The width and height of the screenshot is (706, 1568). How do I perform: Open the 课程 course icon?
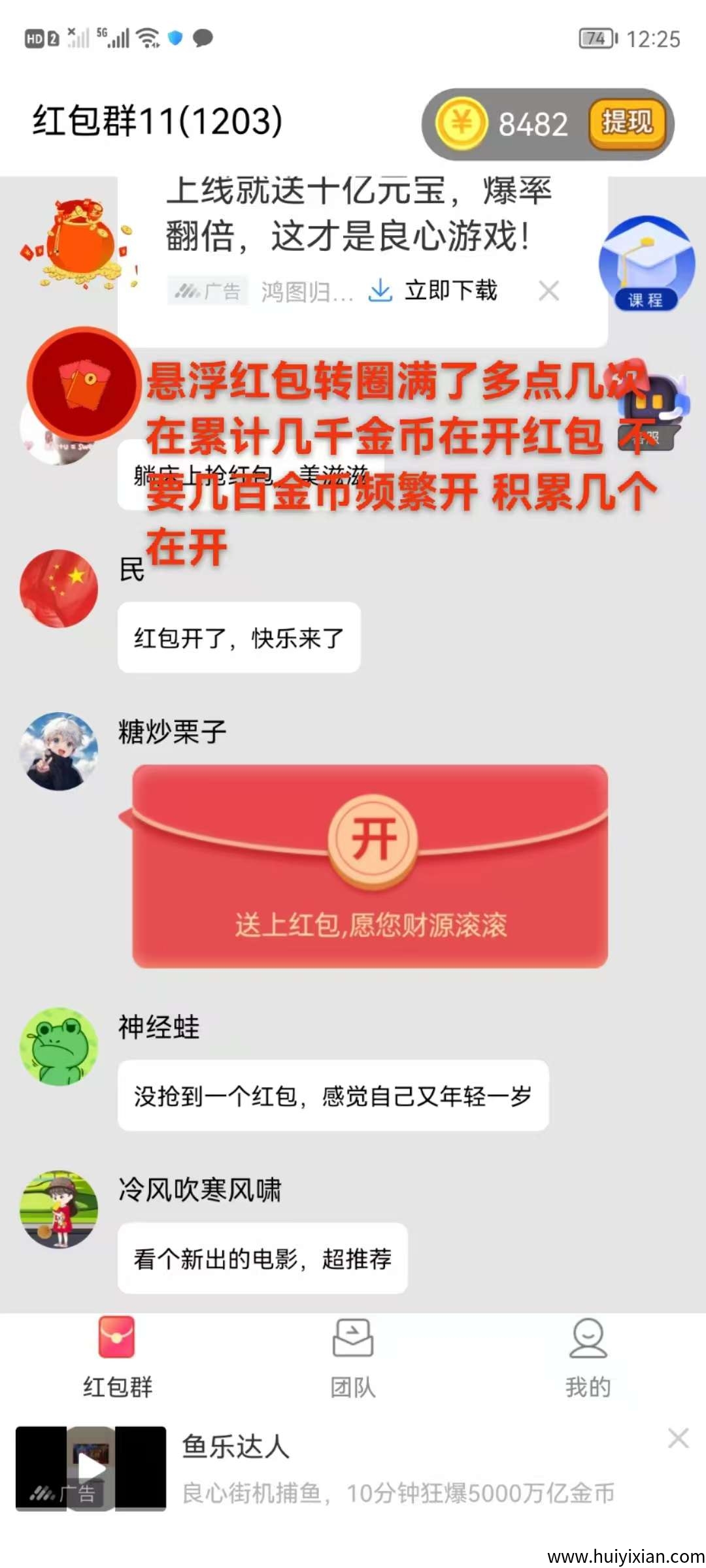(647, 263)
